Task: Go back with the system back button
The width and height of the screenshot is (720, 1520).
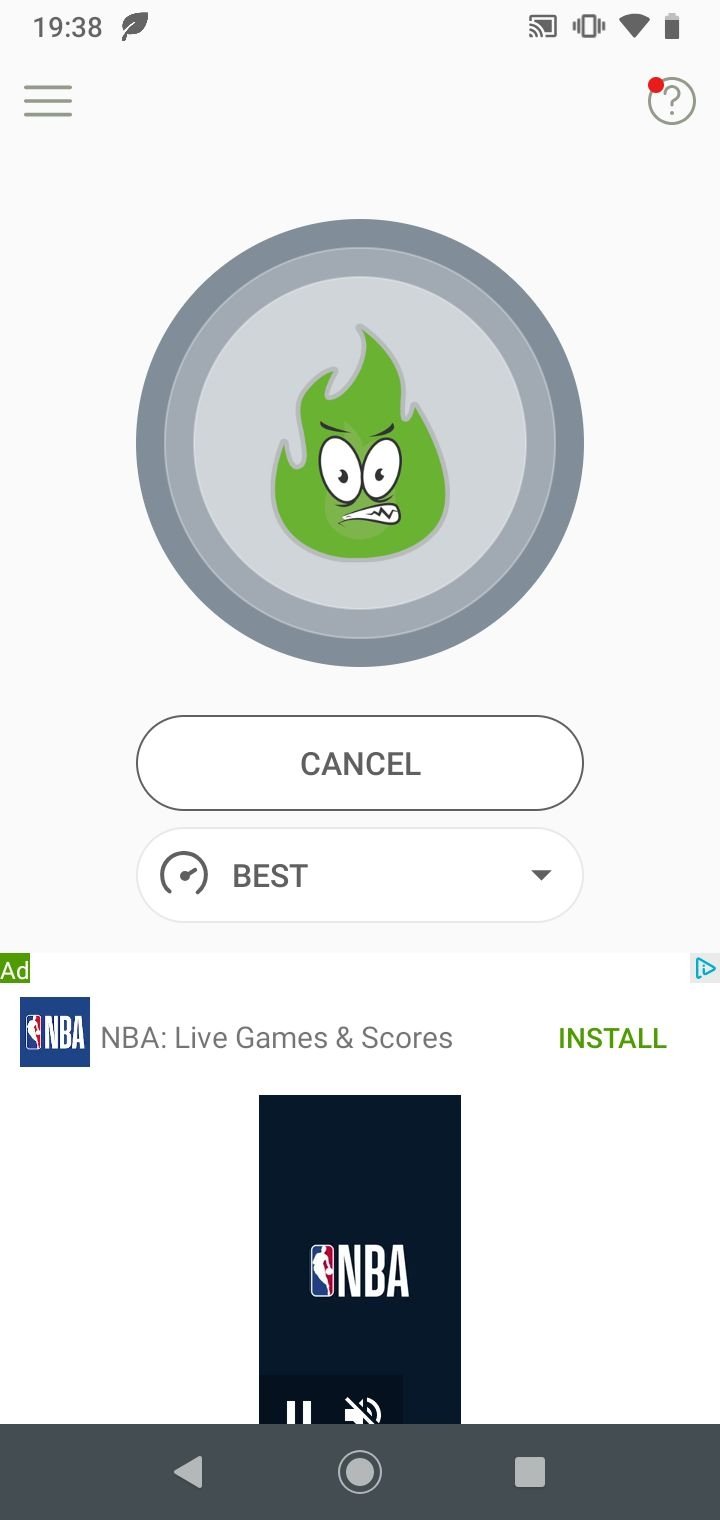Action: [188, 1472]
